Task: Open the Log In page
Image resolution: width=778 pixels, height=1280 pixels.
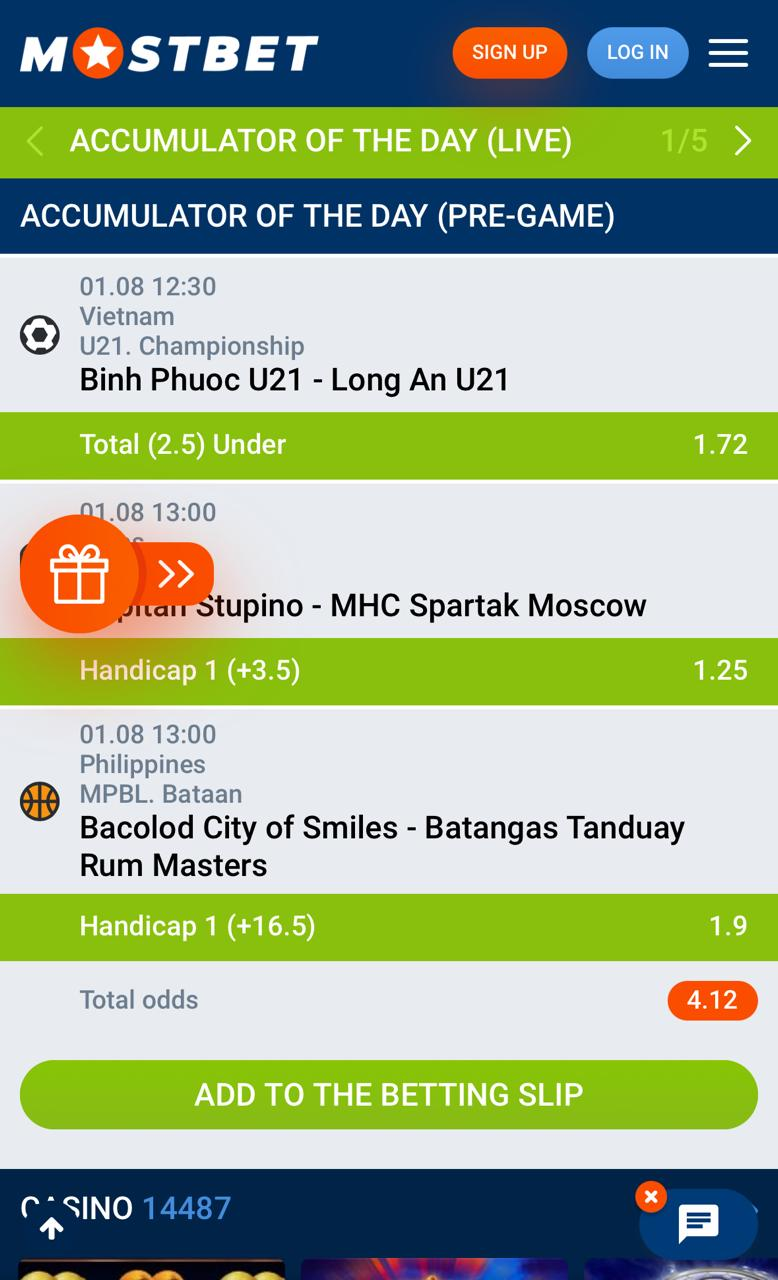Action: click(637, 52)
